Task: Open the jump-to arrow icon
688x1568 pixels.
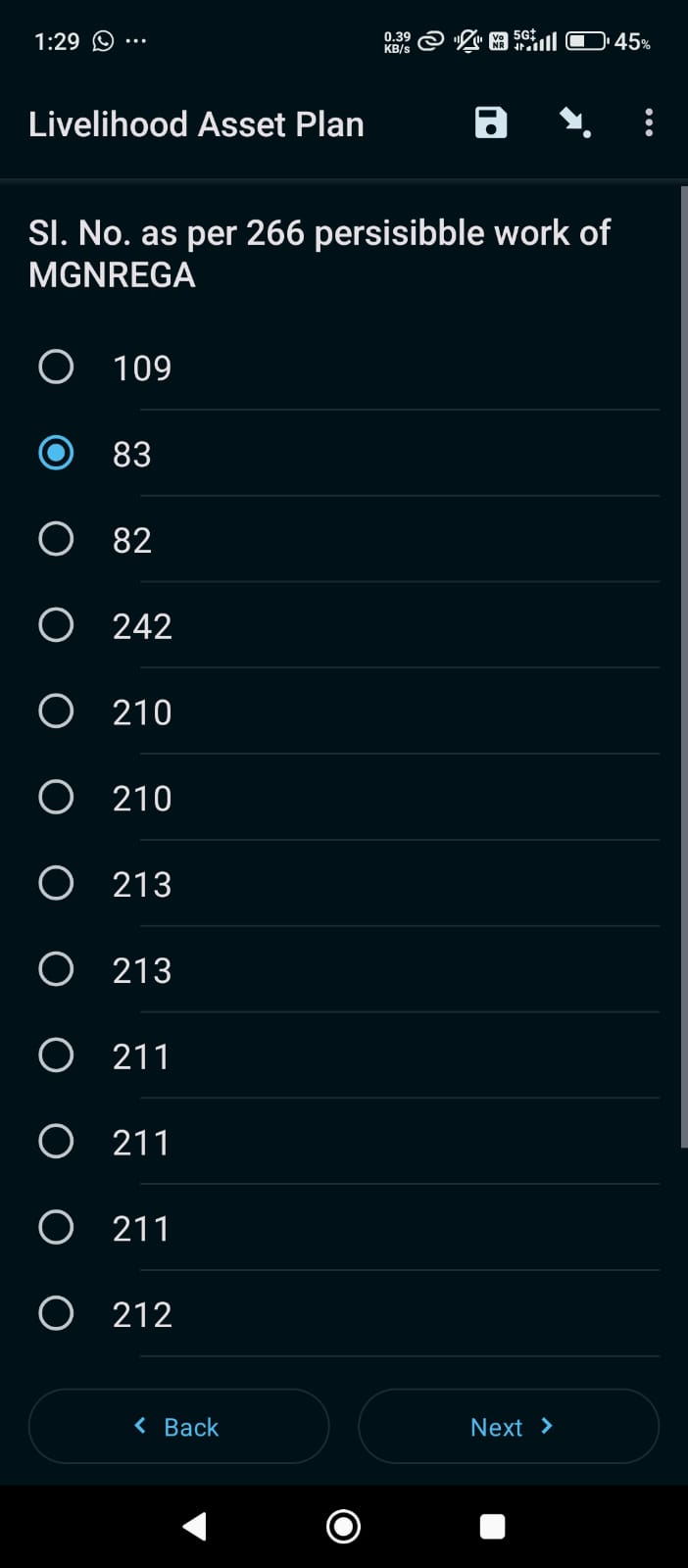Action: pyautogui.click(x=575, y=123)
